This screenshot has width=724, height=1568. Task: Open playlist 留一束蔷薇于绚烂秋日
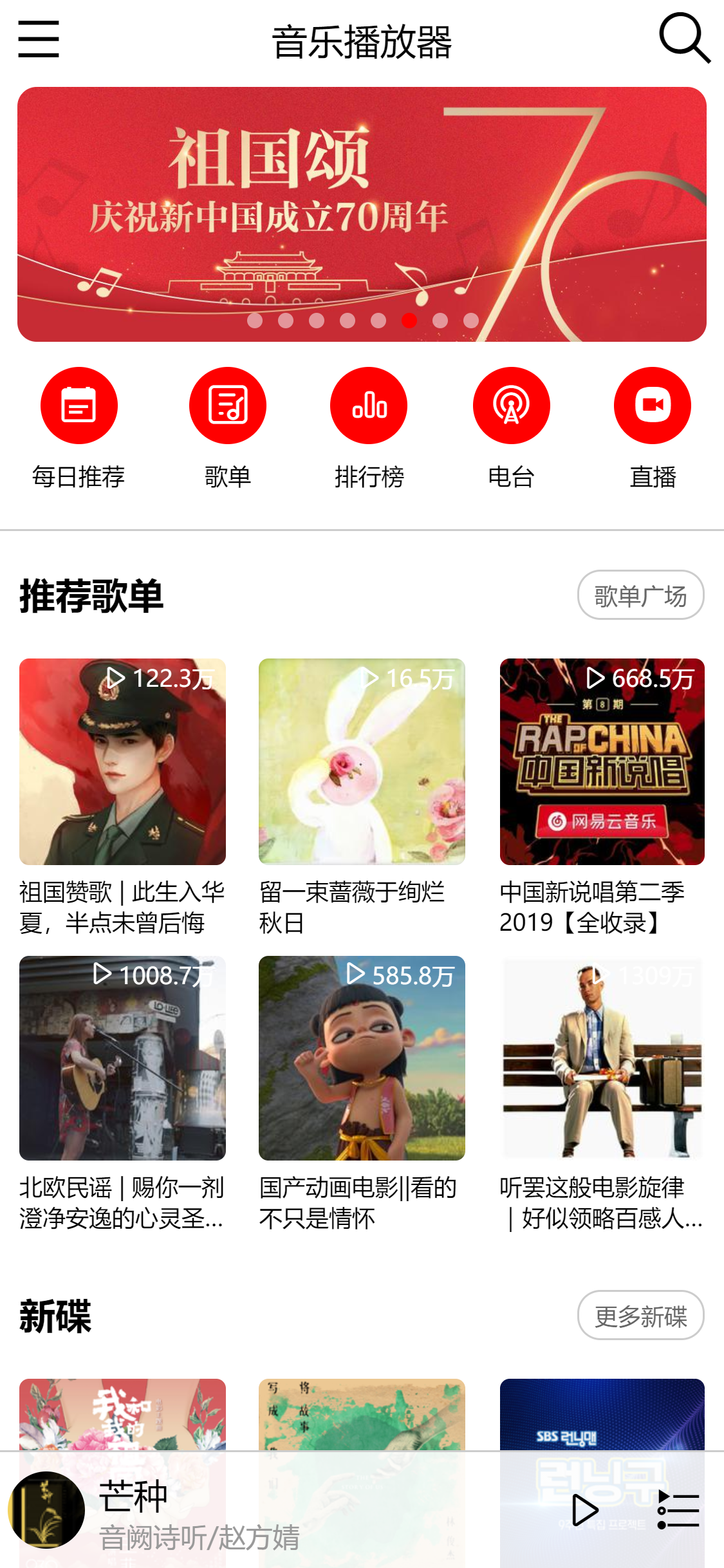362,761
